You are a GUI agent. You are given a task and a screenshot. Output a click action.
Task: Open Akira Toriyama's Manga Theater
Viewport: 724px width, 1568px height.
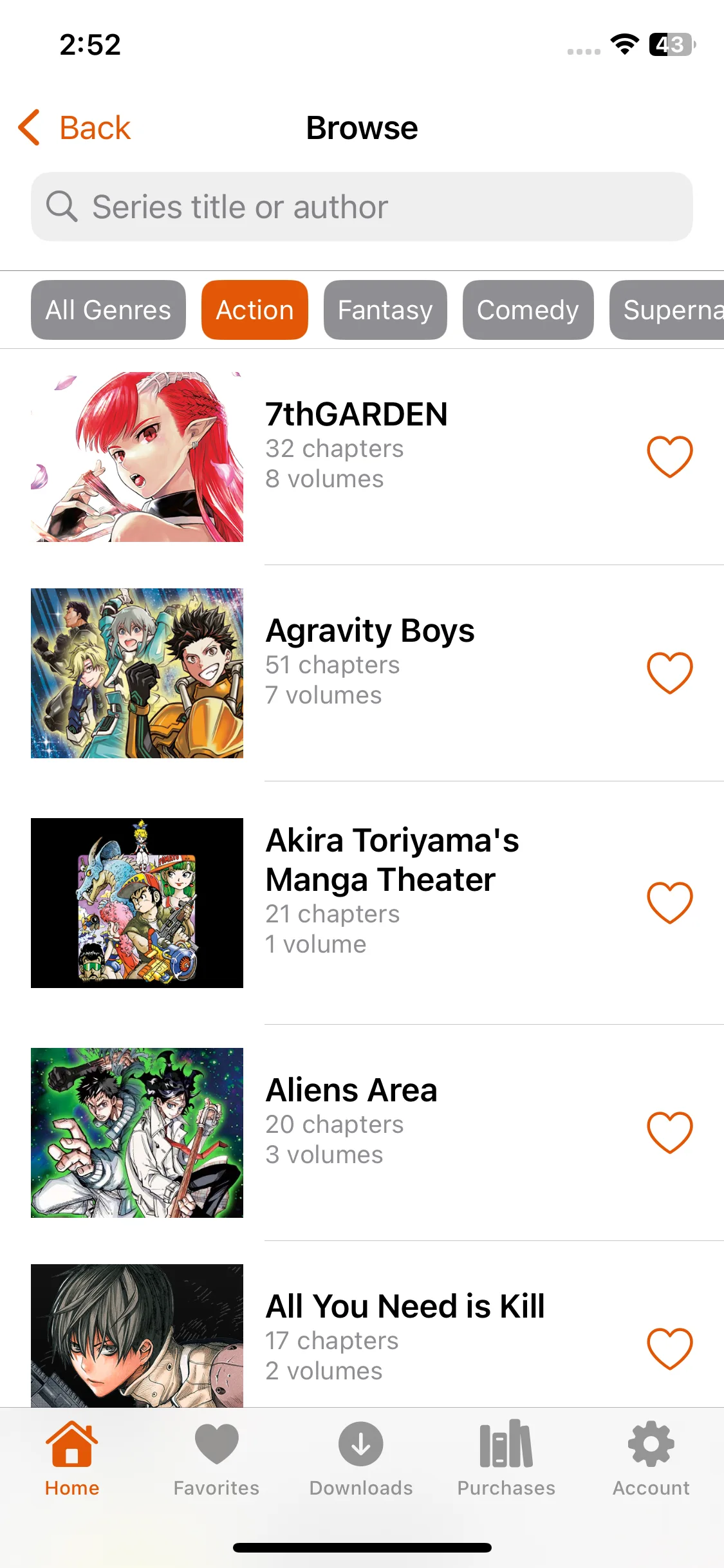pos(392,860)
